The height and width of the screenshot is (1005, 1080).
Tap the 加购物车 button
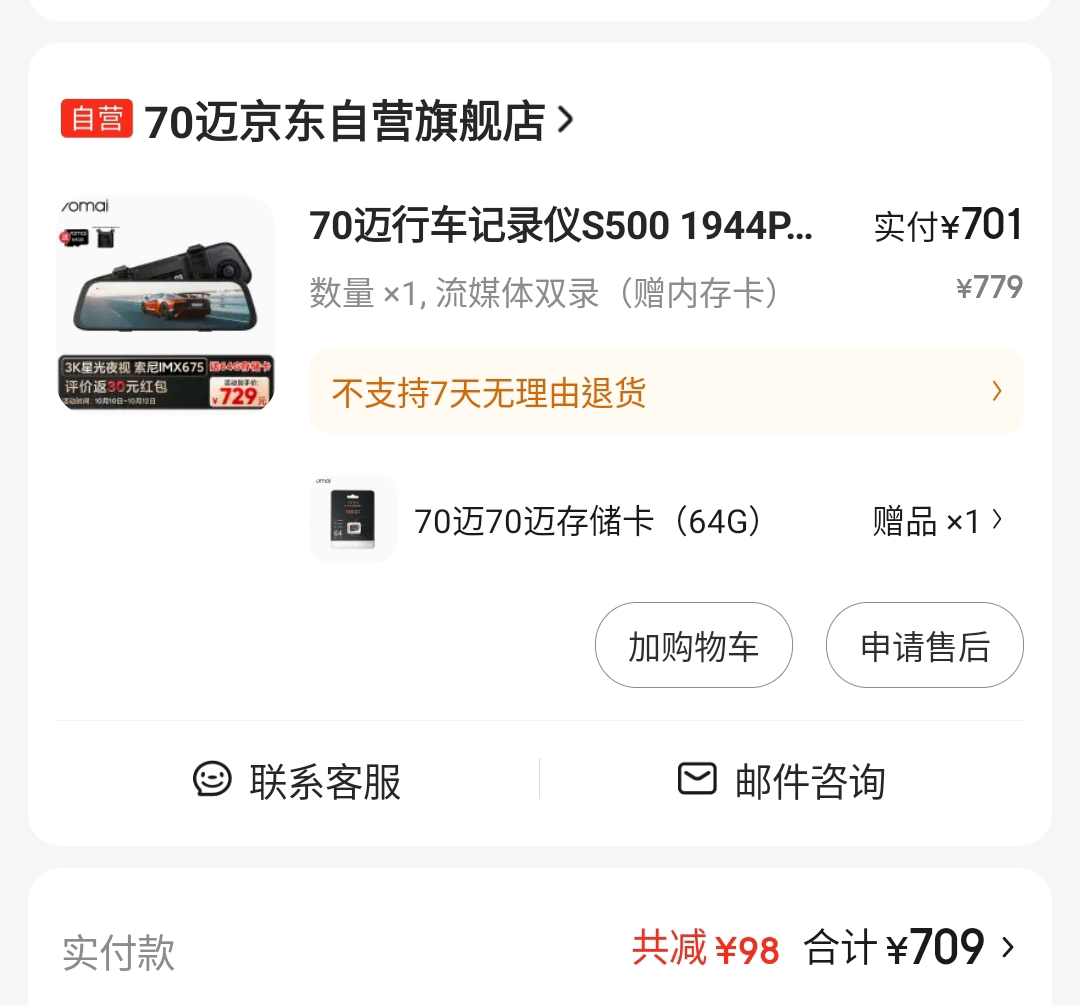(x=693, y=646)
